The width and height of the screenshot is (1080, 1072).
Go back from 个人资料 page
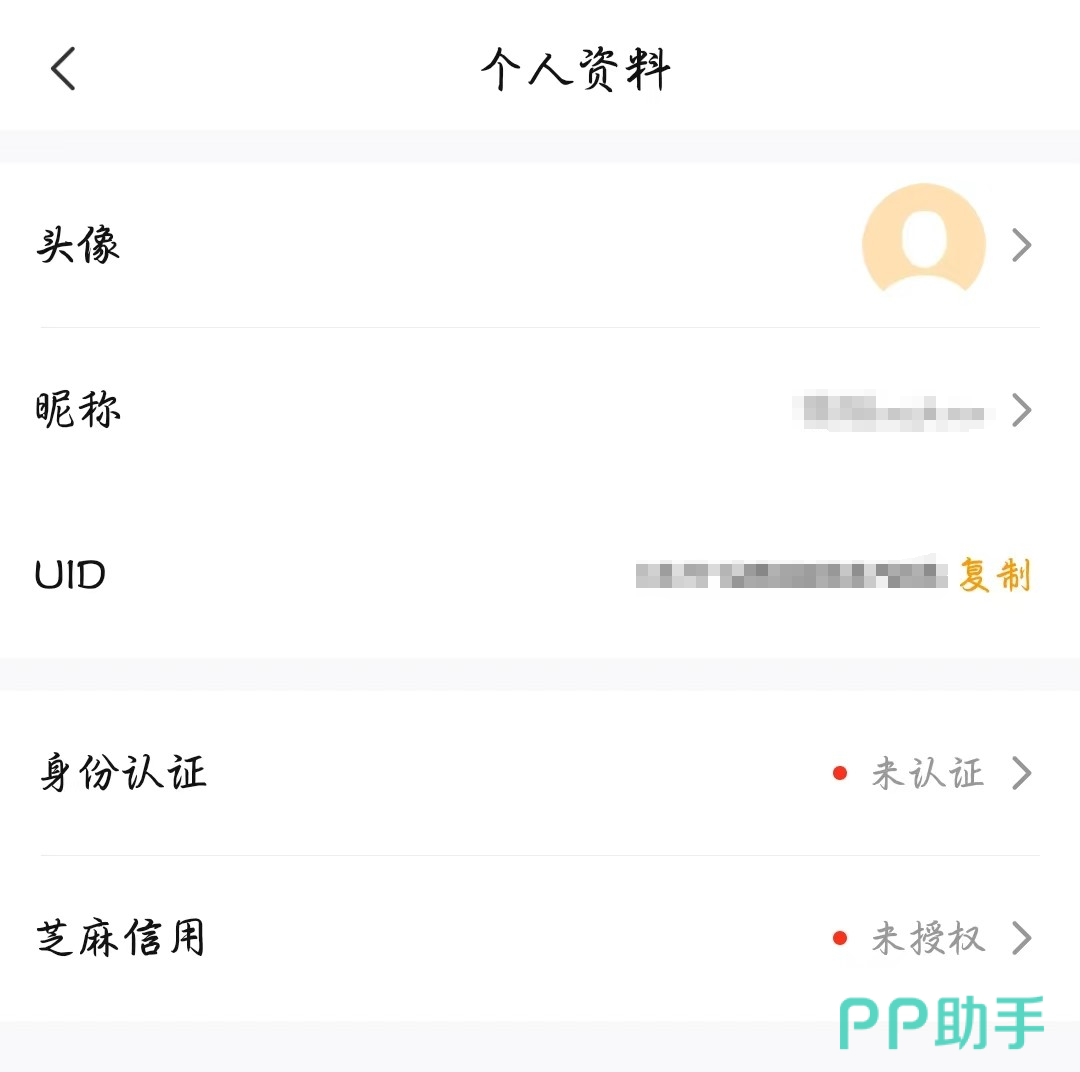tap(63, 70)
